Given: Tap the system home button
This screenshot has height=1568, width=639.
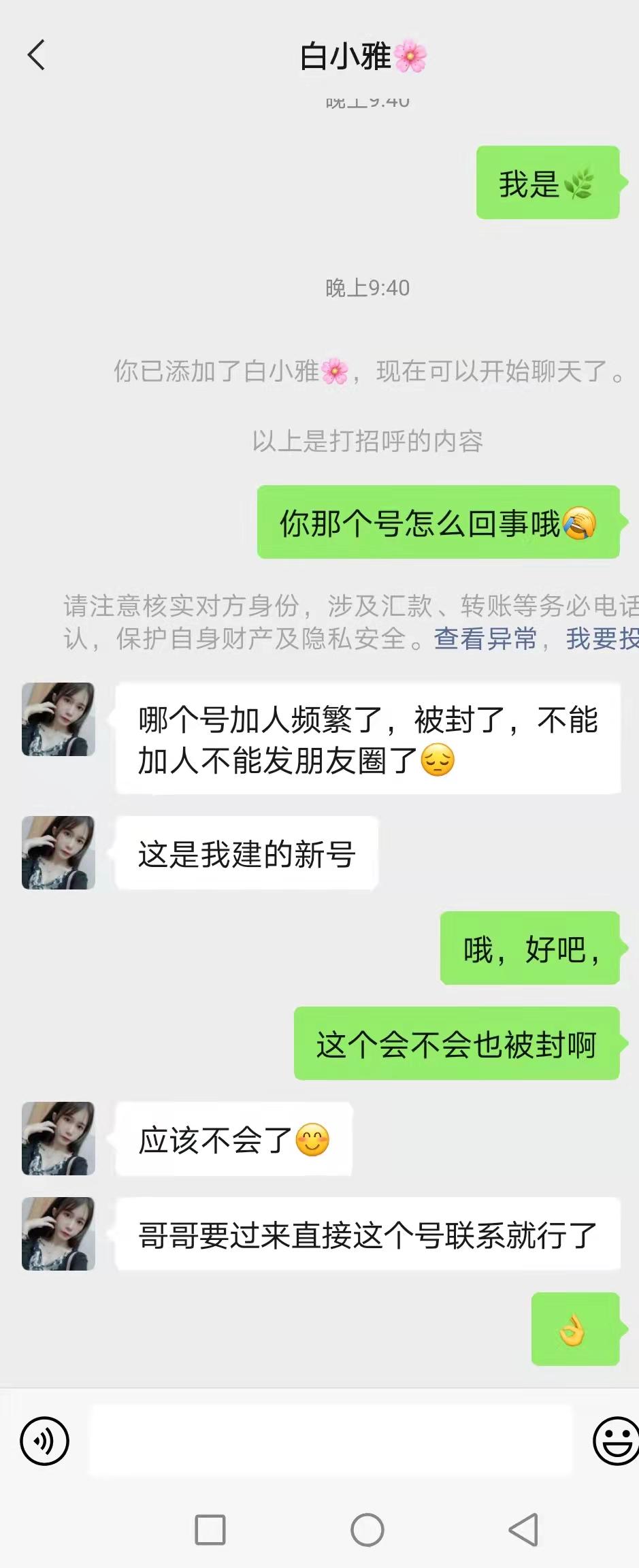Looking at the screenshot, I should pyautogui.click(x=367, y=1531).
